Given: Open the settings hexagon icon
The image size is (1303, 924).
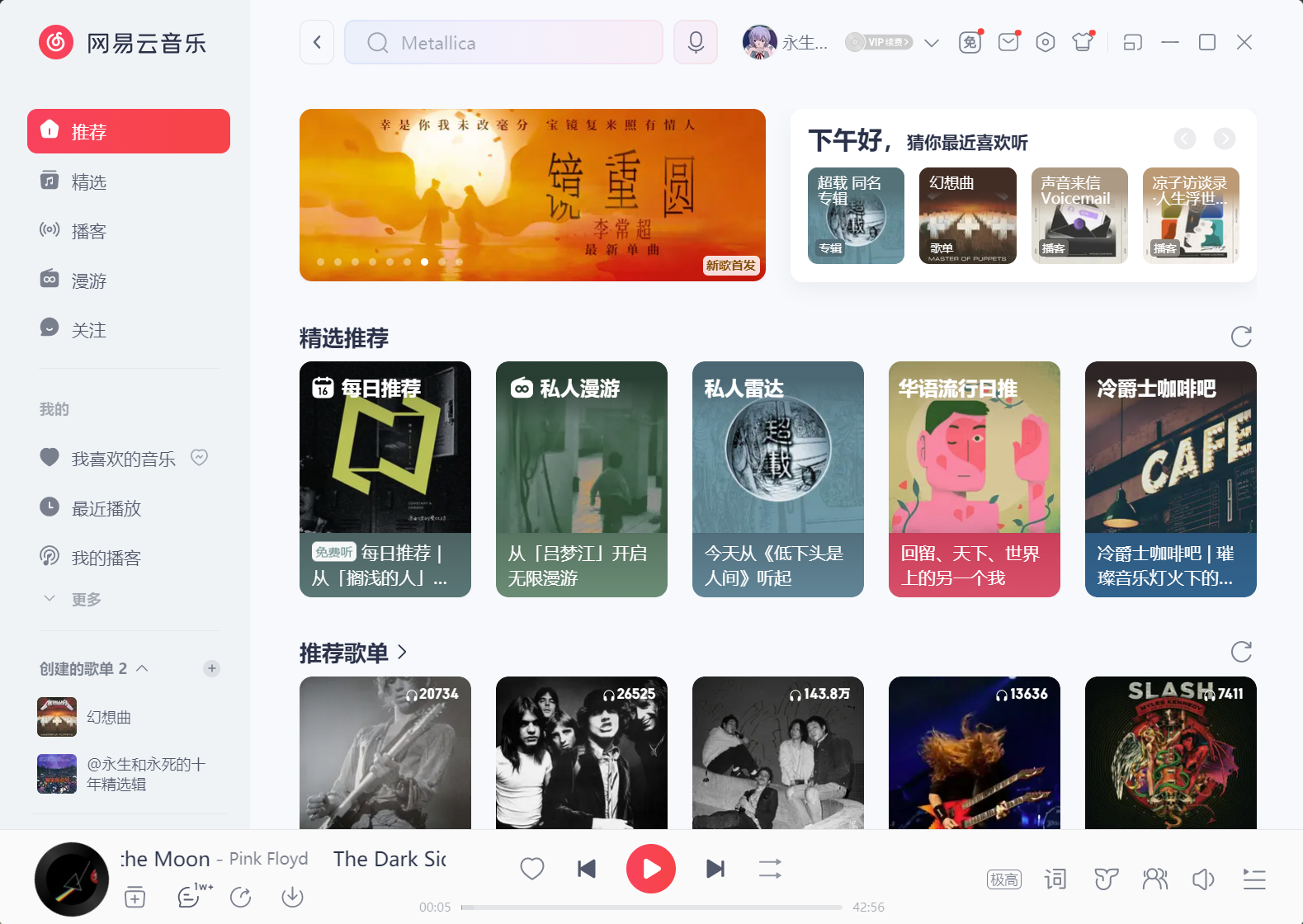Looking at the screenshot, I should coord(1045,42).
